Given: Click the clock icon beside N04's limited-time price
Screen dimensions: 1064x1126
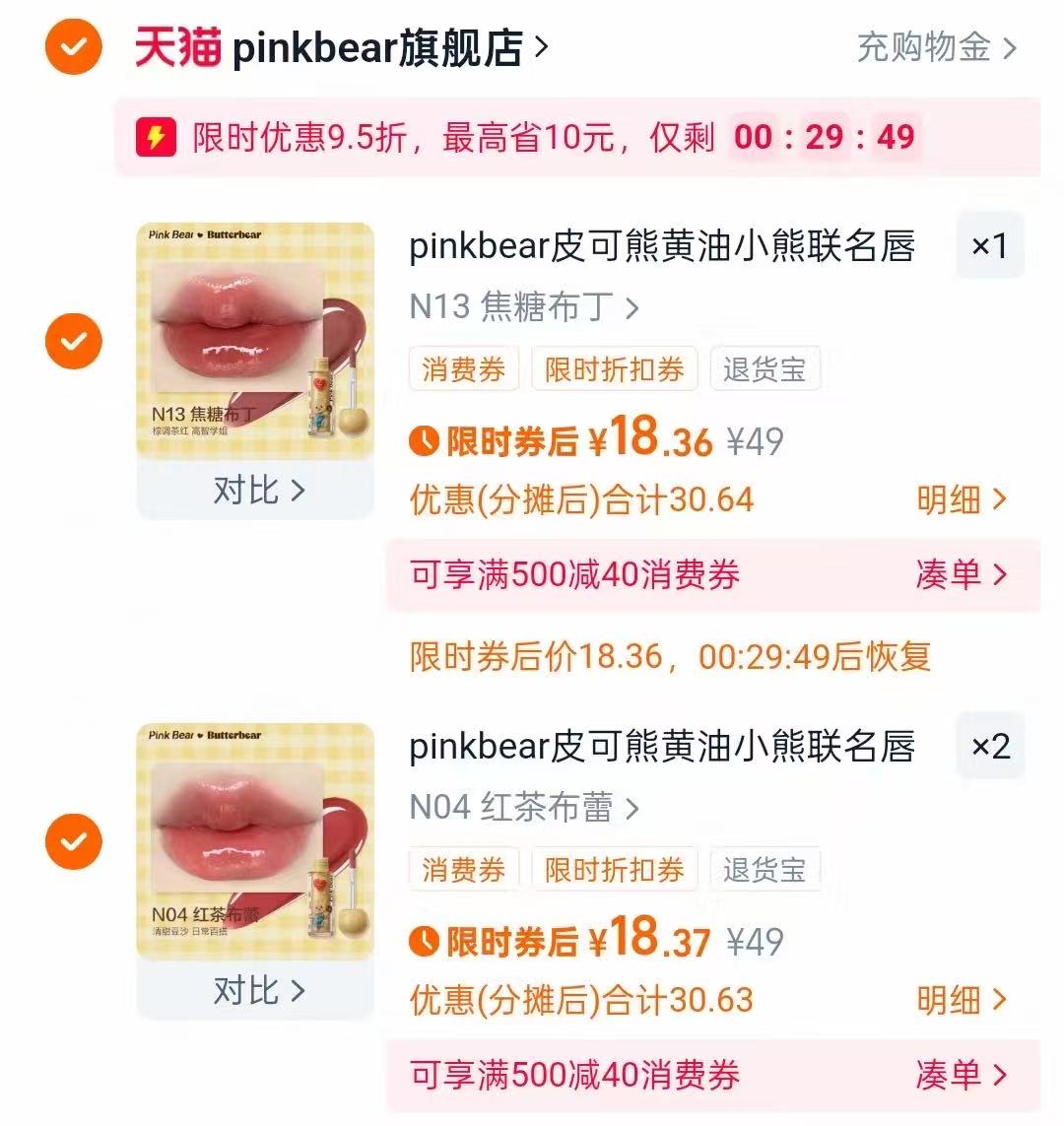Looking at the screenshot, I should [x=422, y=941].
